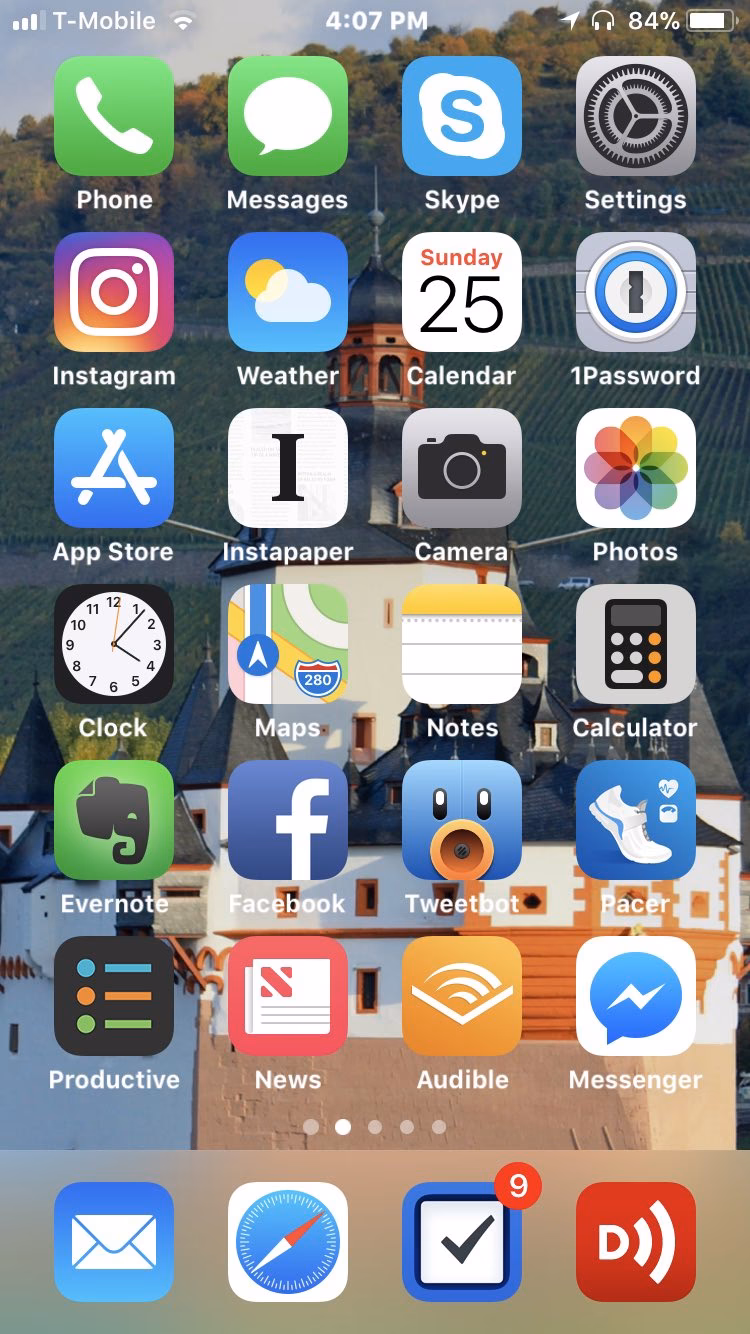The image size is (750, 1334).
Task: Open the Evernote app
Action: tap(113, 820)
